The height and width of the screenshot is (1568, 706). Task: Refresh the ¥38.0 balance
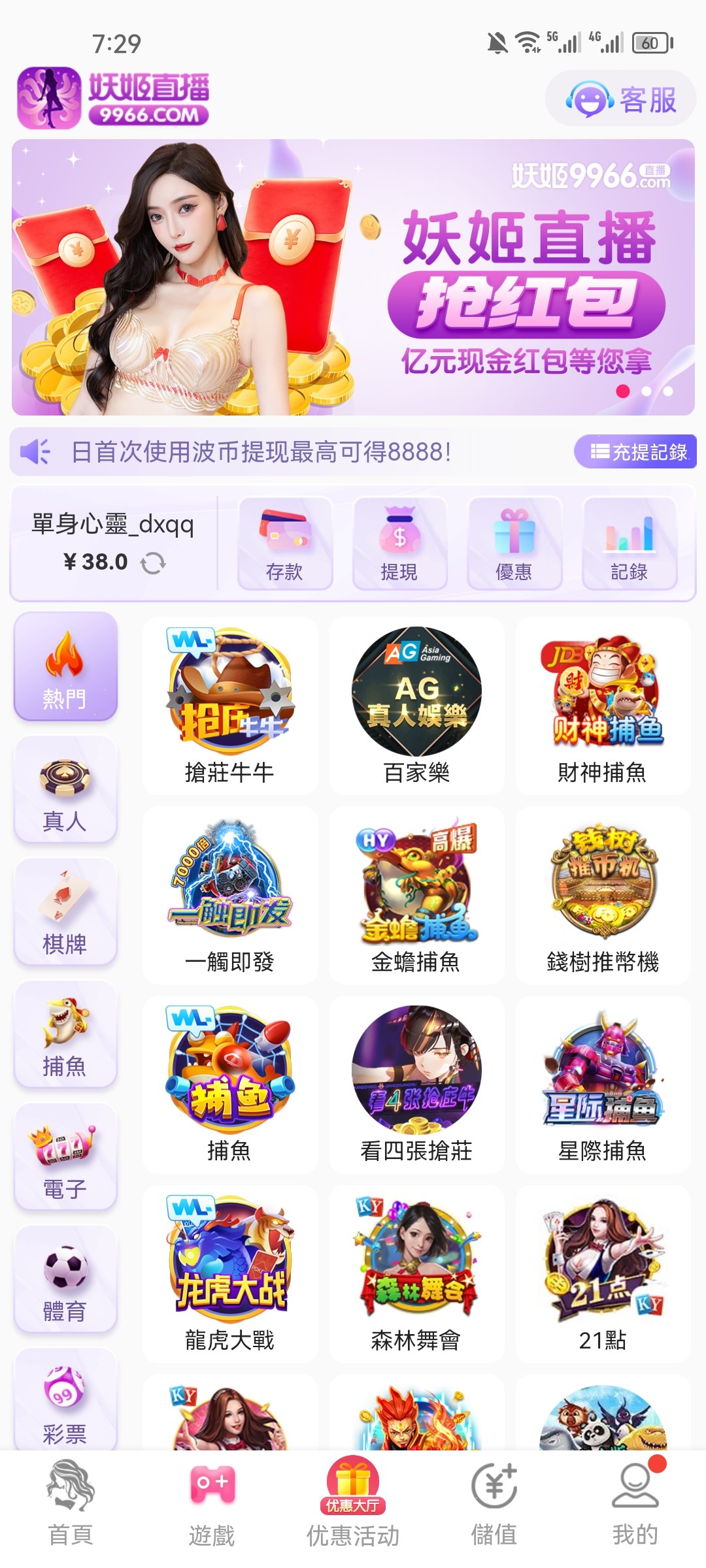[154, 563]
